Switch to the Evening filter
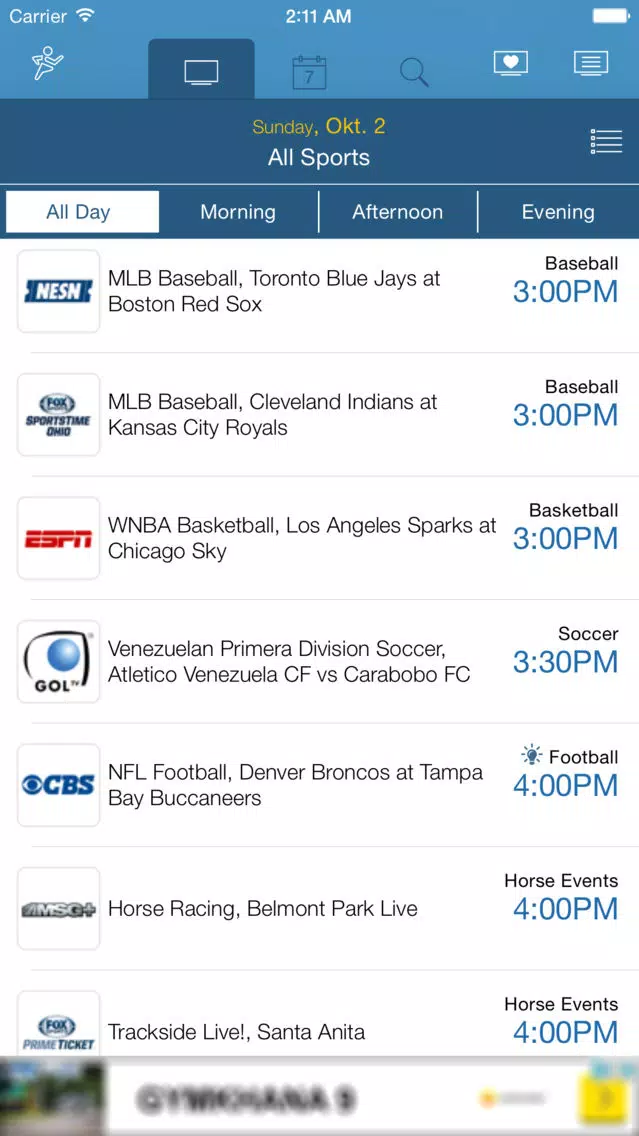The image size is (639, 1136). point(558,212)
